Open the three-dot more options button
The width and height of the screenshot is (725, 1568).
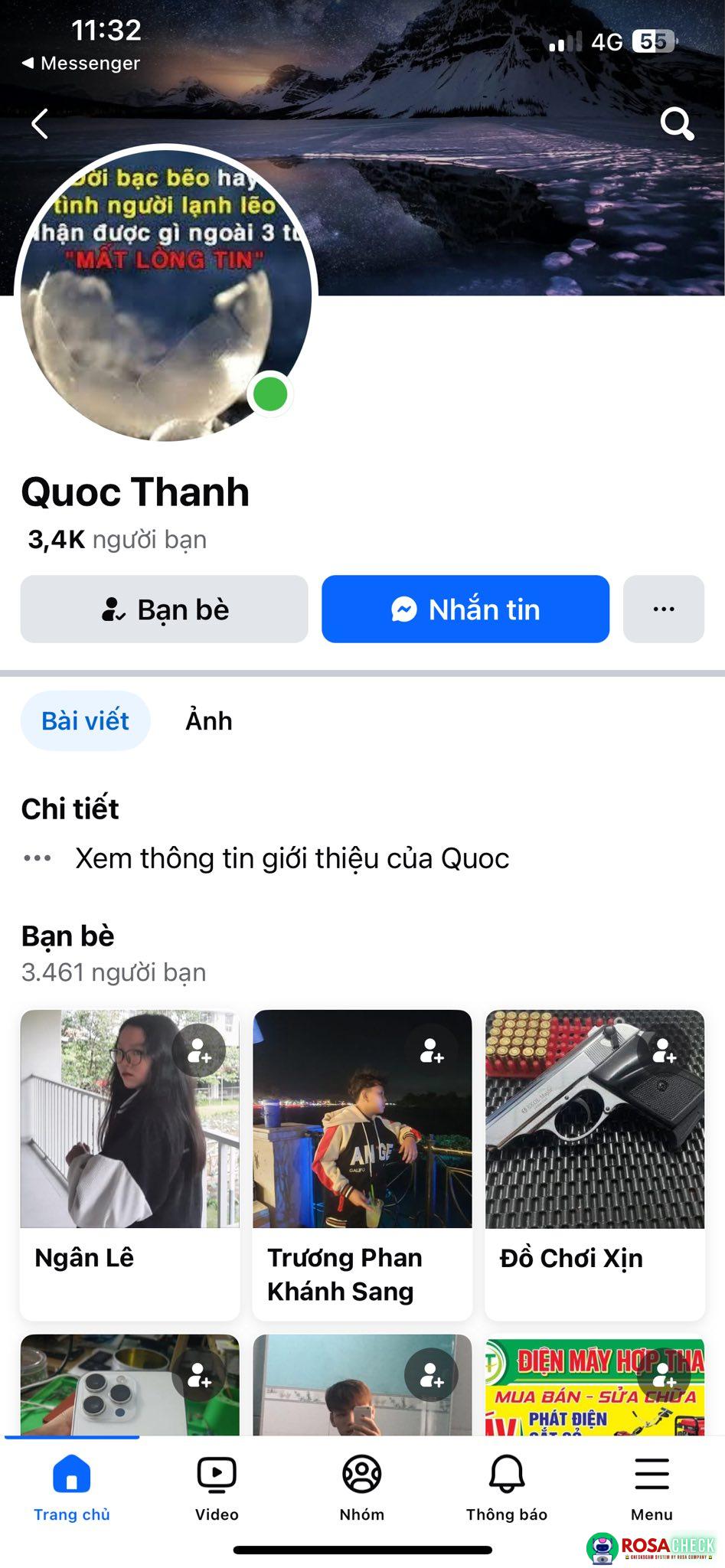click(663, 609)
